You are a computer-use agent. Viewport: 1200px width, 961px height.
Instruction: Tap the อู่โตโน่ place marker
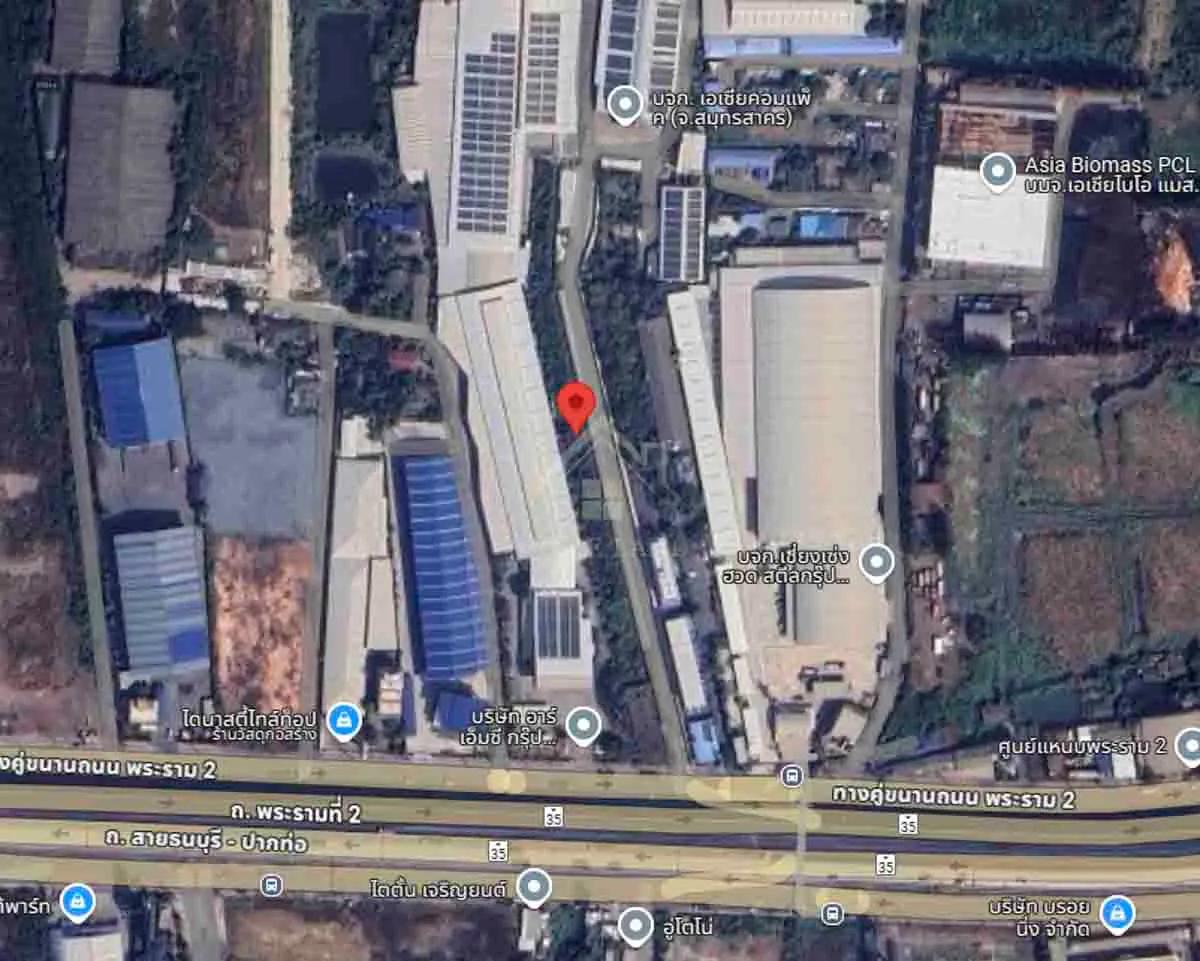(635, 925)
